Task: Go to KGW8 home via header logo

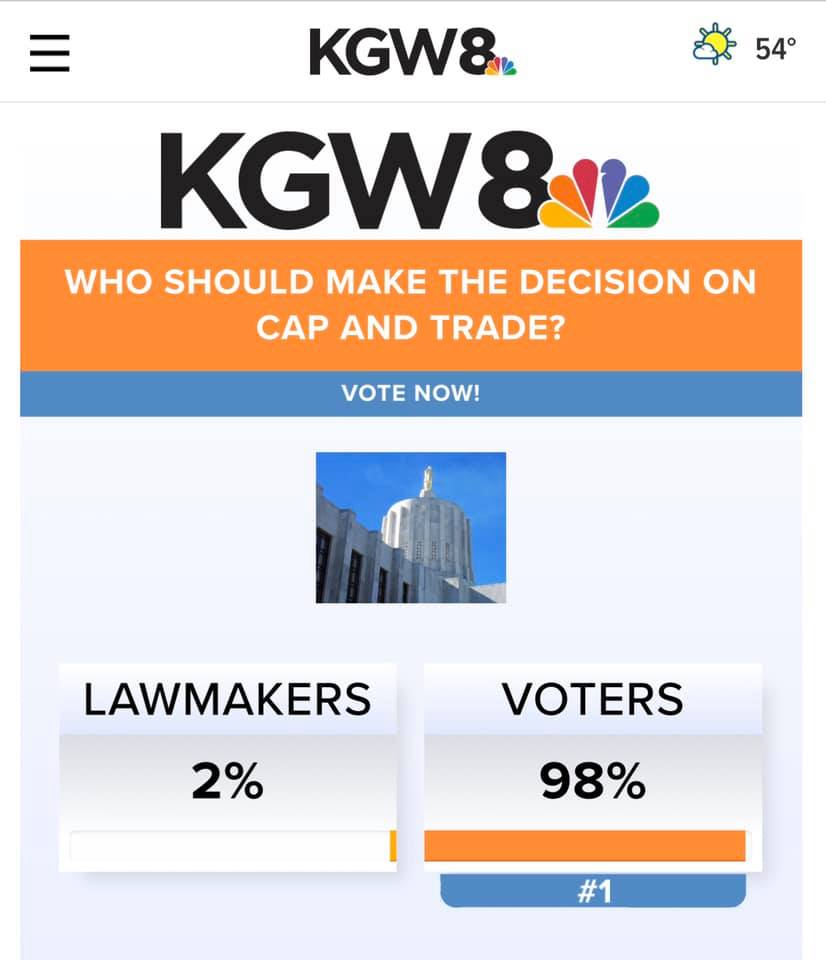Action: click(x=412, y=50)
